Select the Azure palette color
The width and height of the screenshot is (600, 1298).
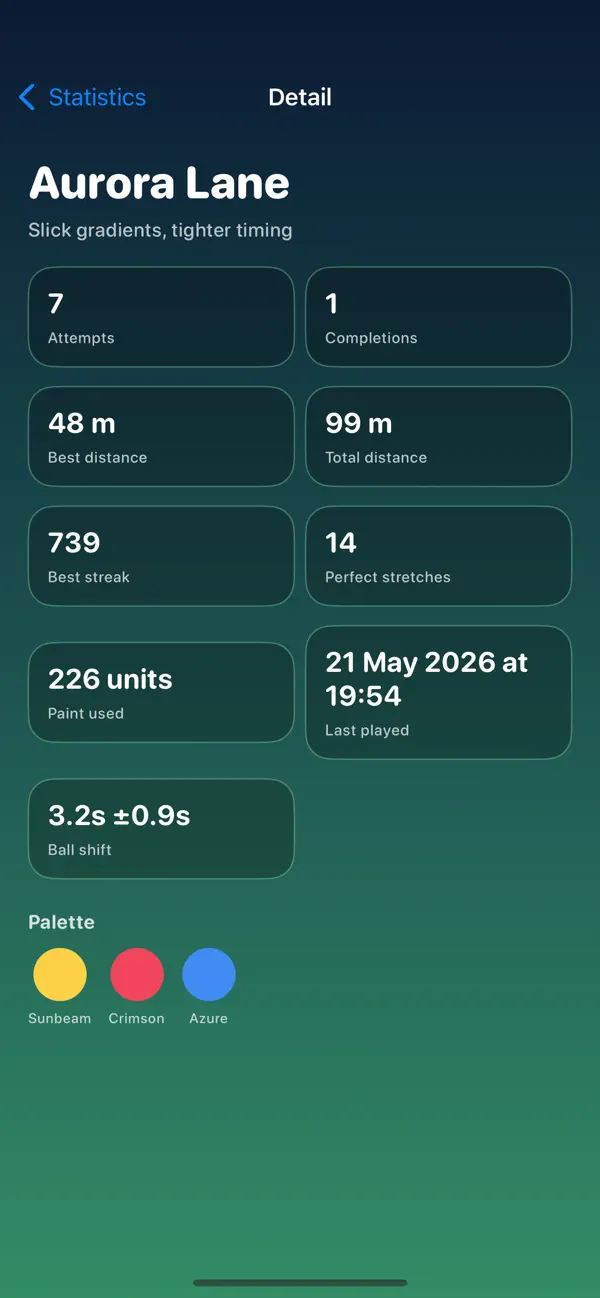click(209, 975)
